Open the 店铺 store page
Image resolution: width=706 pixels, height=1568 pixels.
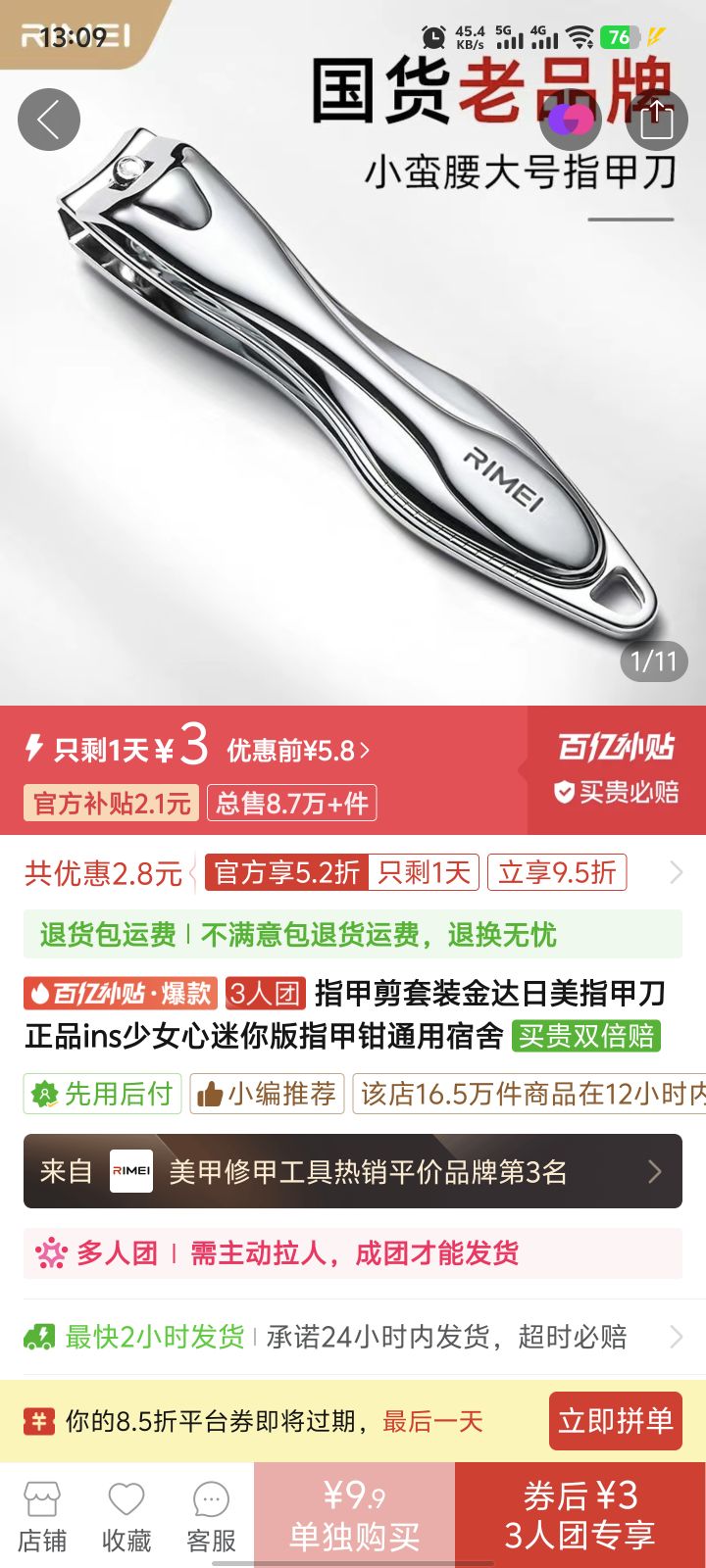pyautogui.click(x=42, y=1517)
